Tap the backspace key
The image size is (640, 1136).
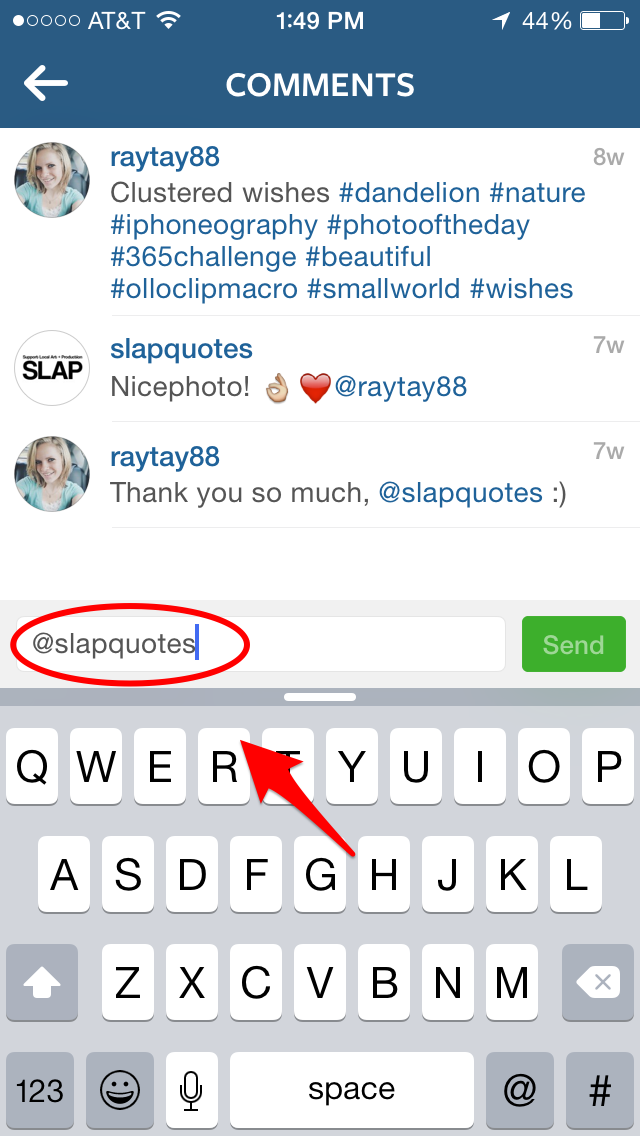pyautogui.click(x=601, y=984)
